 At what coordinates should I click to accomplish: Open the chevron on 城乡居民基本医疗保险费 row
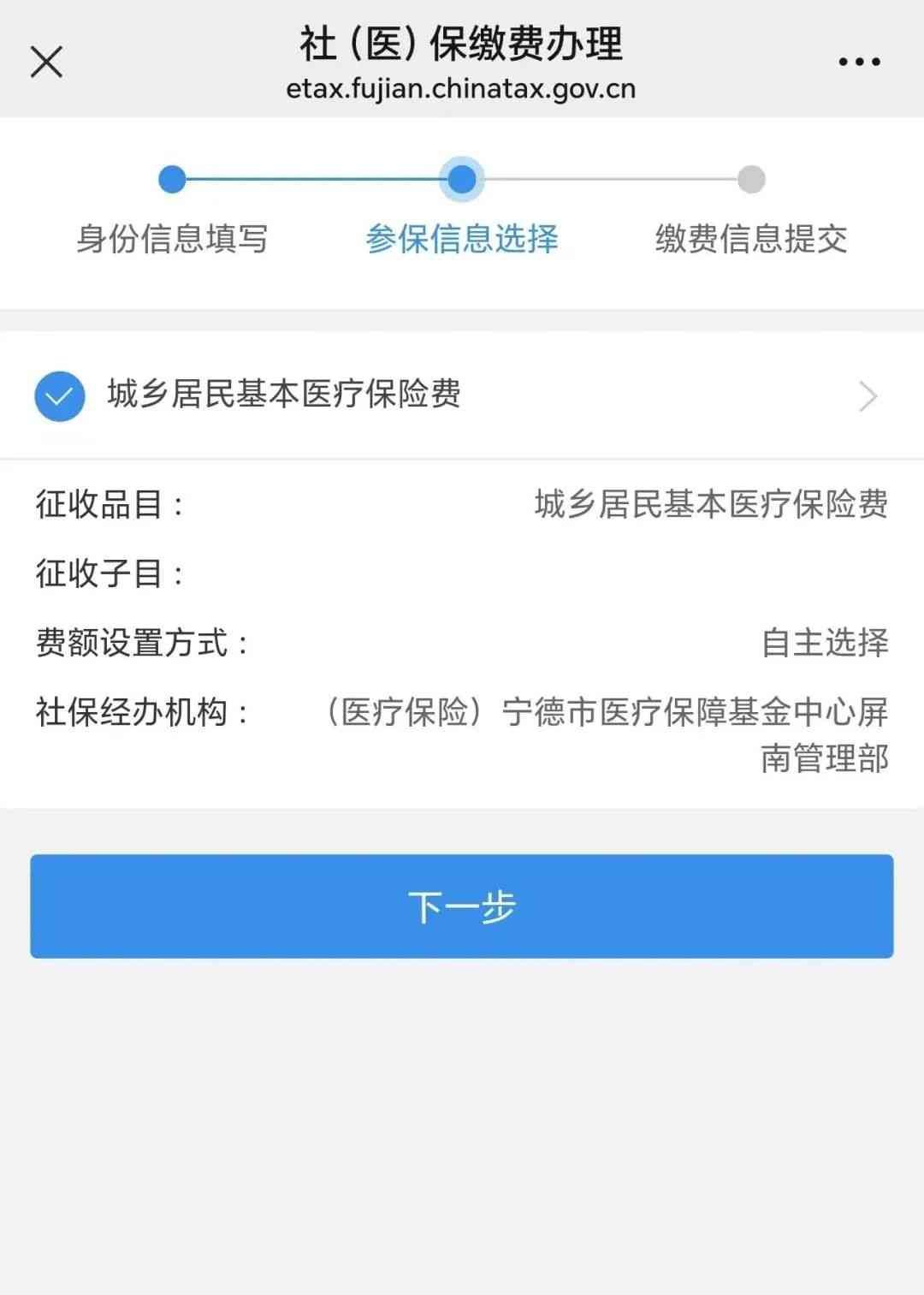point(868,396)
